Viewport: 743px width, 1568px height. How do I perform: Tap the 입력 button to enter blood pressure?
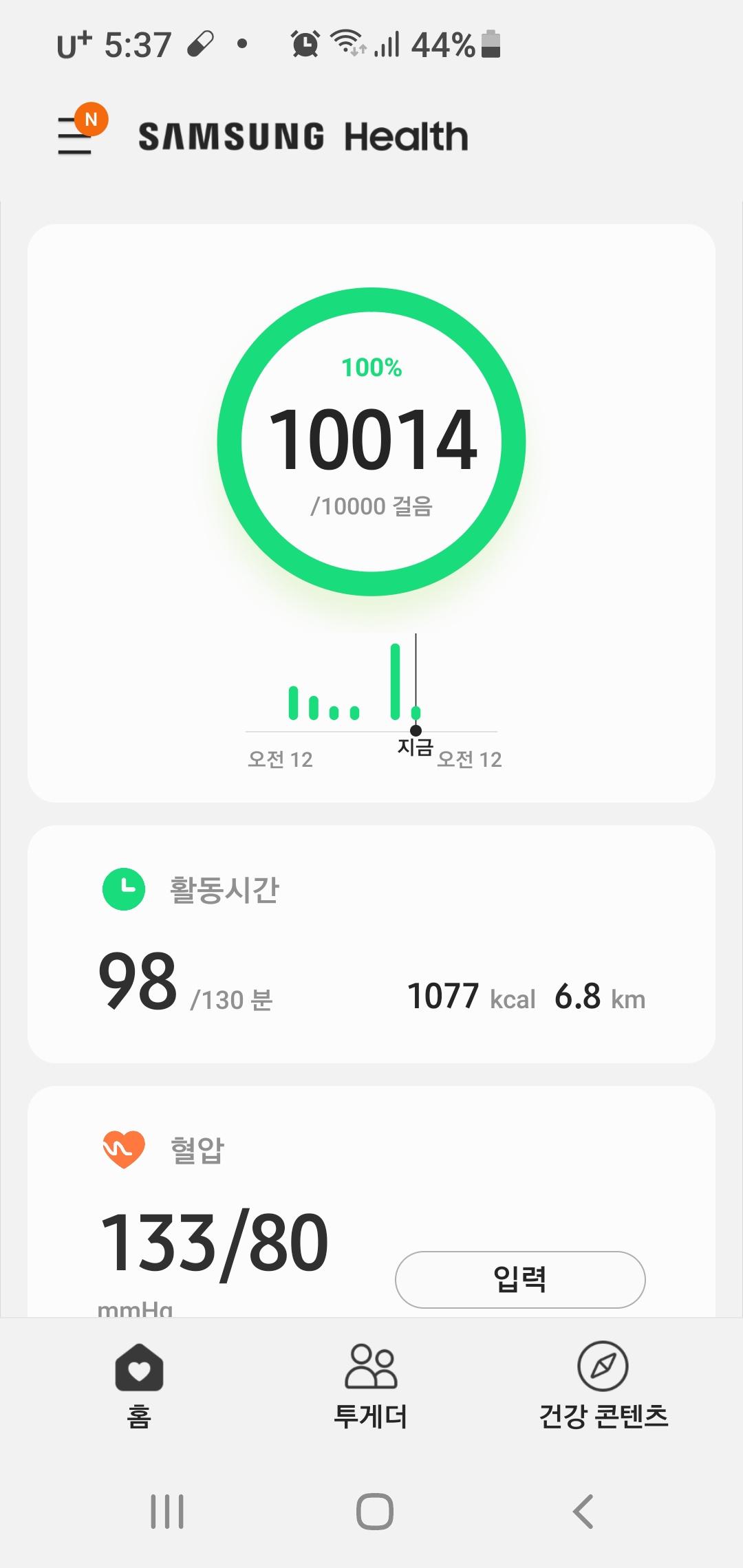pos(520,1279)
